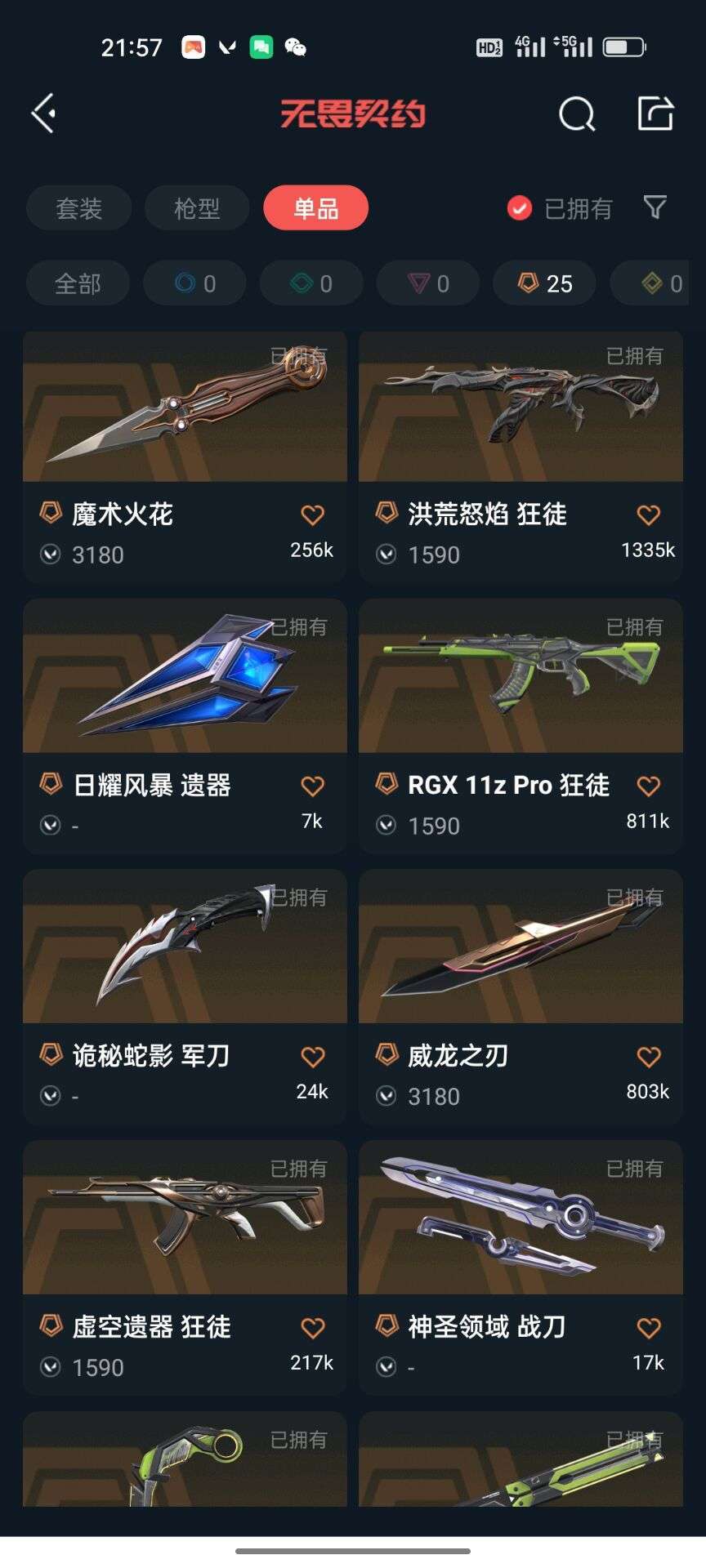Image resolution: width=706 pixels, height=1568 pixels.
Task: Switch to the 套装 tab
Action: click(78, 208)
